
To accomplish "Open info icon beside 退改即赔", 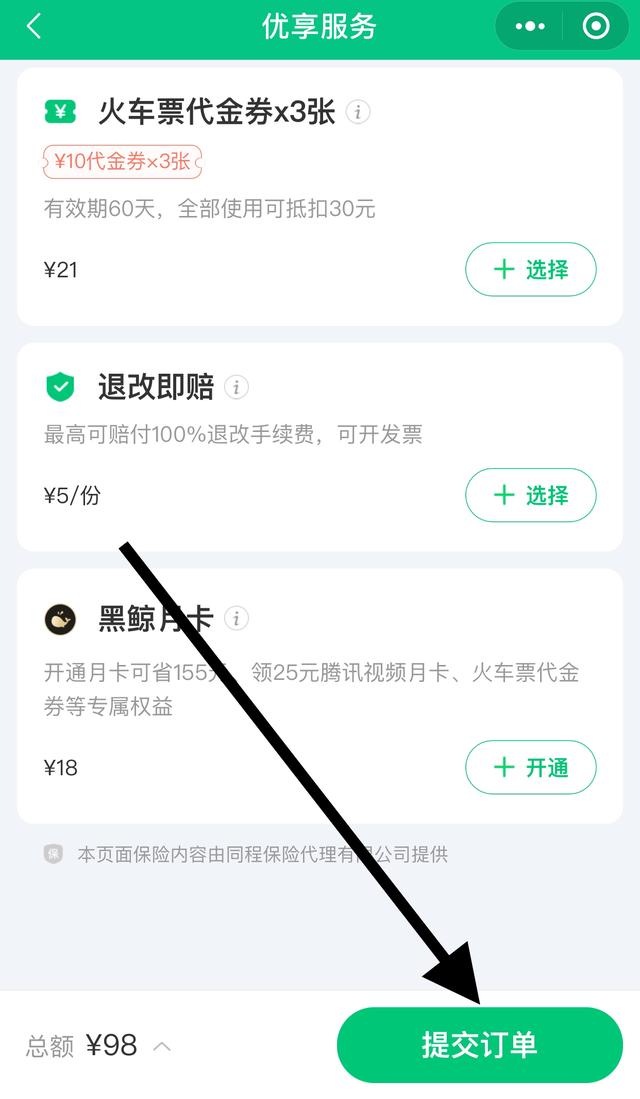I will click(236, 387).
